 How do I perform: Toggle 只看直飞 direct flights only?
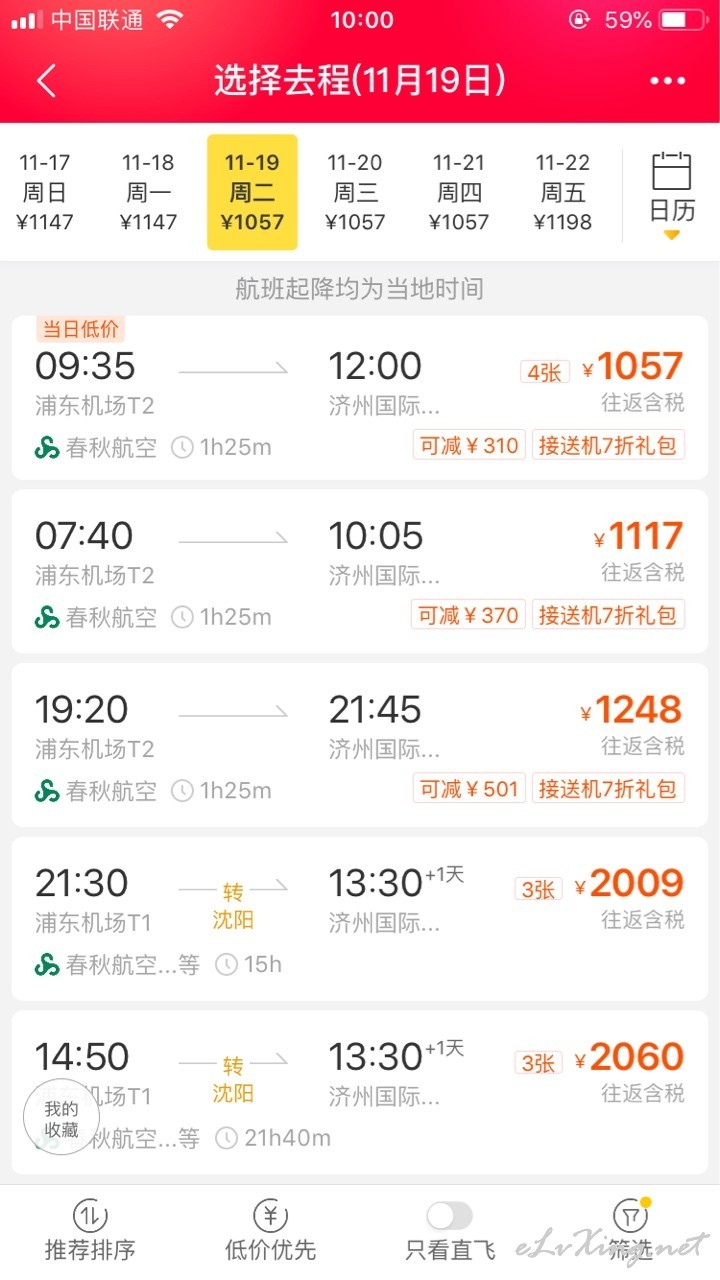pyautogui.click(x=450, y=1231)
